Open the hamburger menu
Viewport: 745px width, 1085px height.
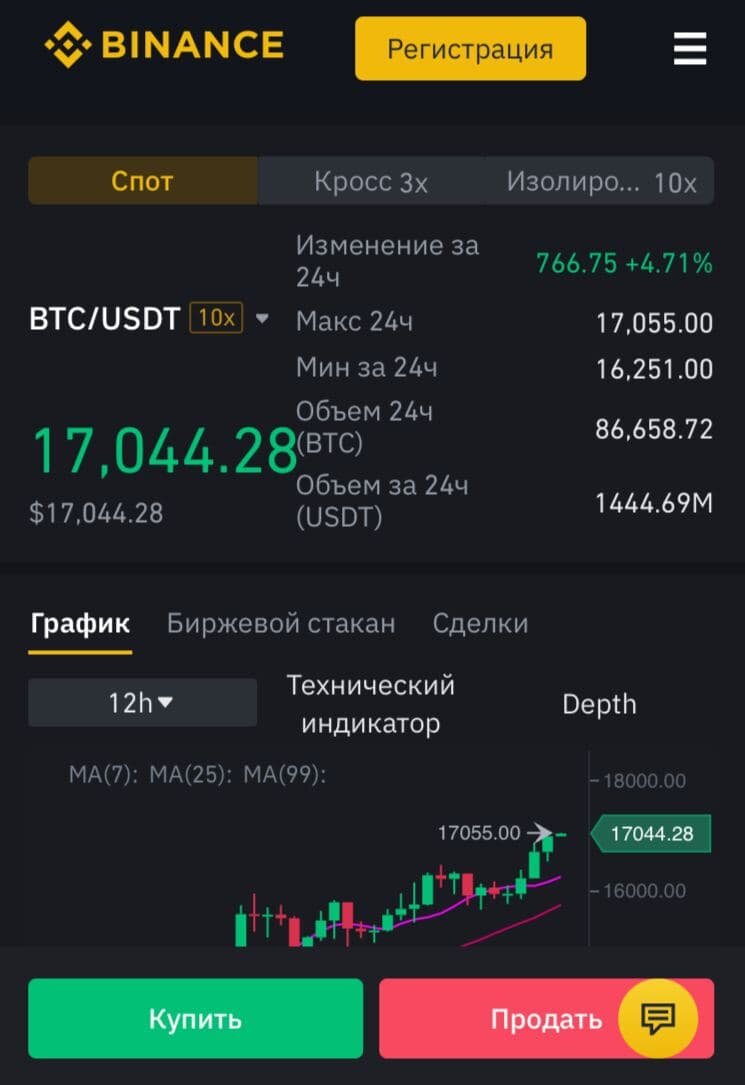(x=690, y=48)
